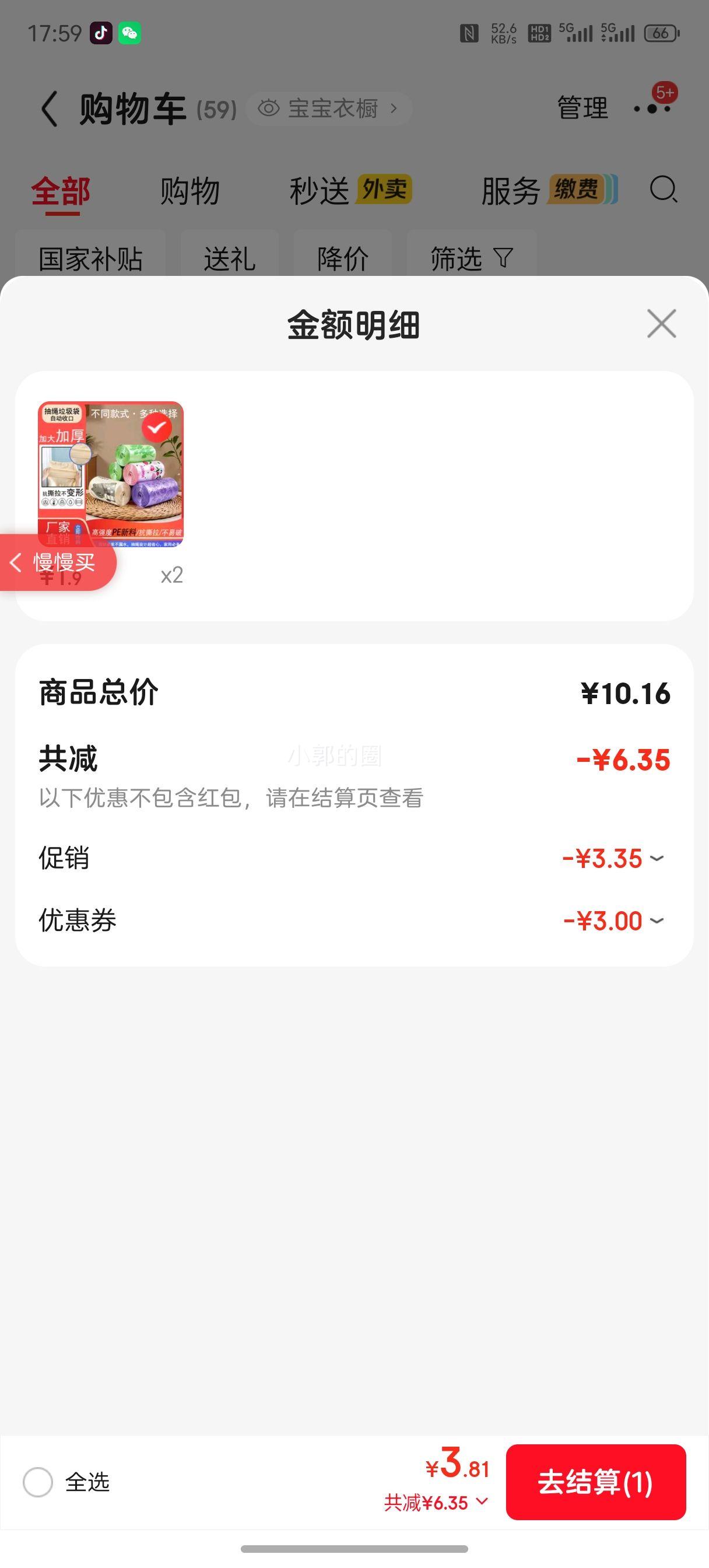
Task: Switch to the 秒送 外卖 tab
Action: 347,191
